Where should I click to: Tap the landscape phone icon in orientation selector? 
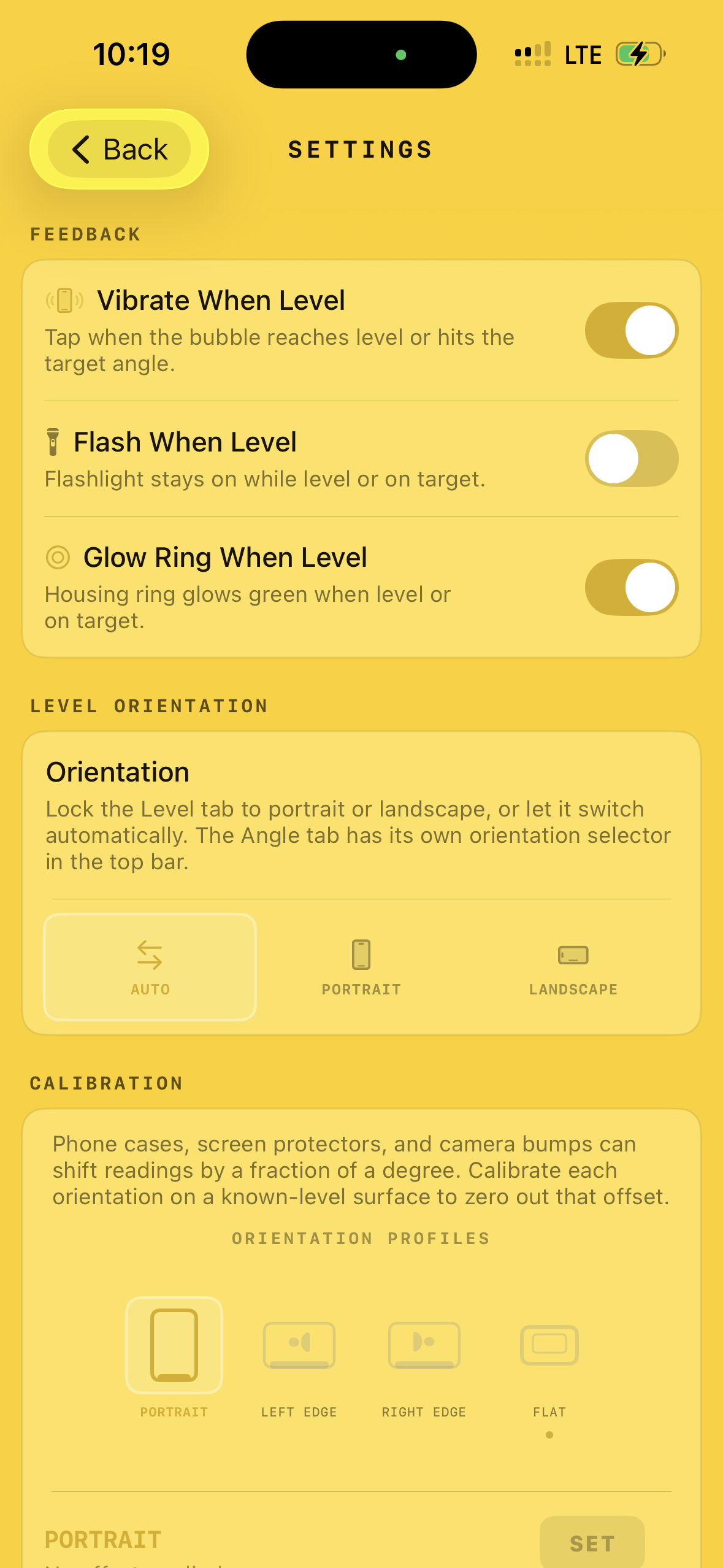pyautogui.click(x=573, y=955)
